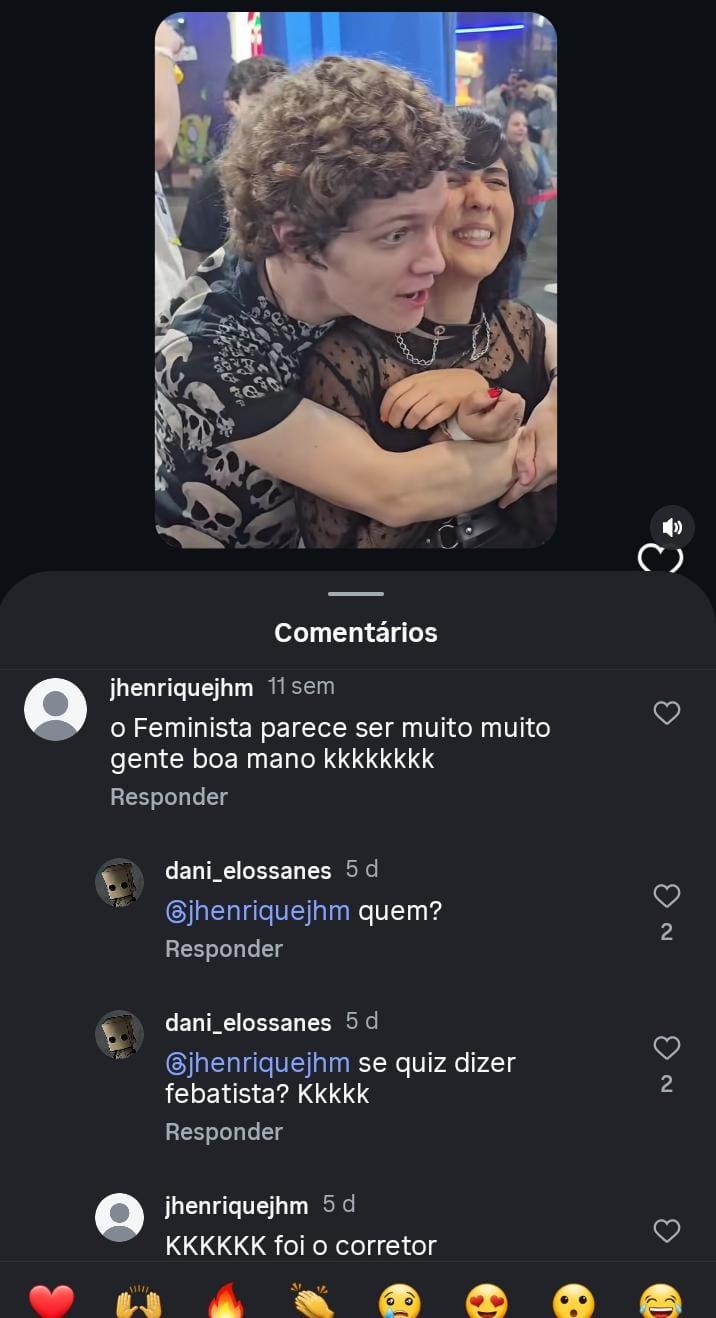Image resolution: width=716 pixels, height=1318 pixels.
Task: Tap the comments sheet drag handle
Action: pyautogui.click(x=356, y=594)
